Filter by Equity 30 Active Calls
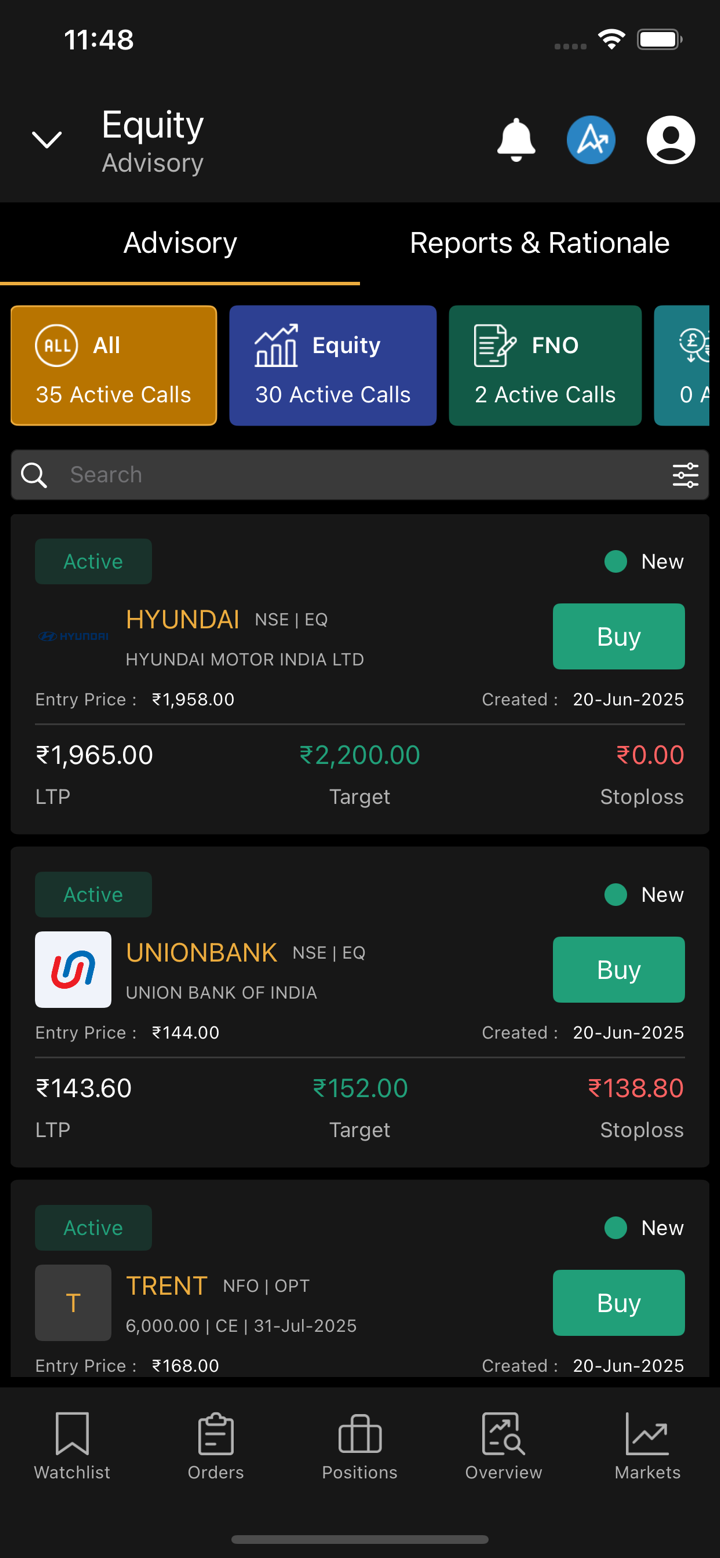The height and width of the screenshot is (1558, 720). 333,366
